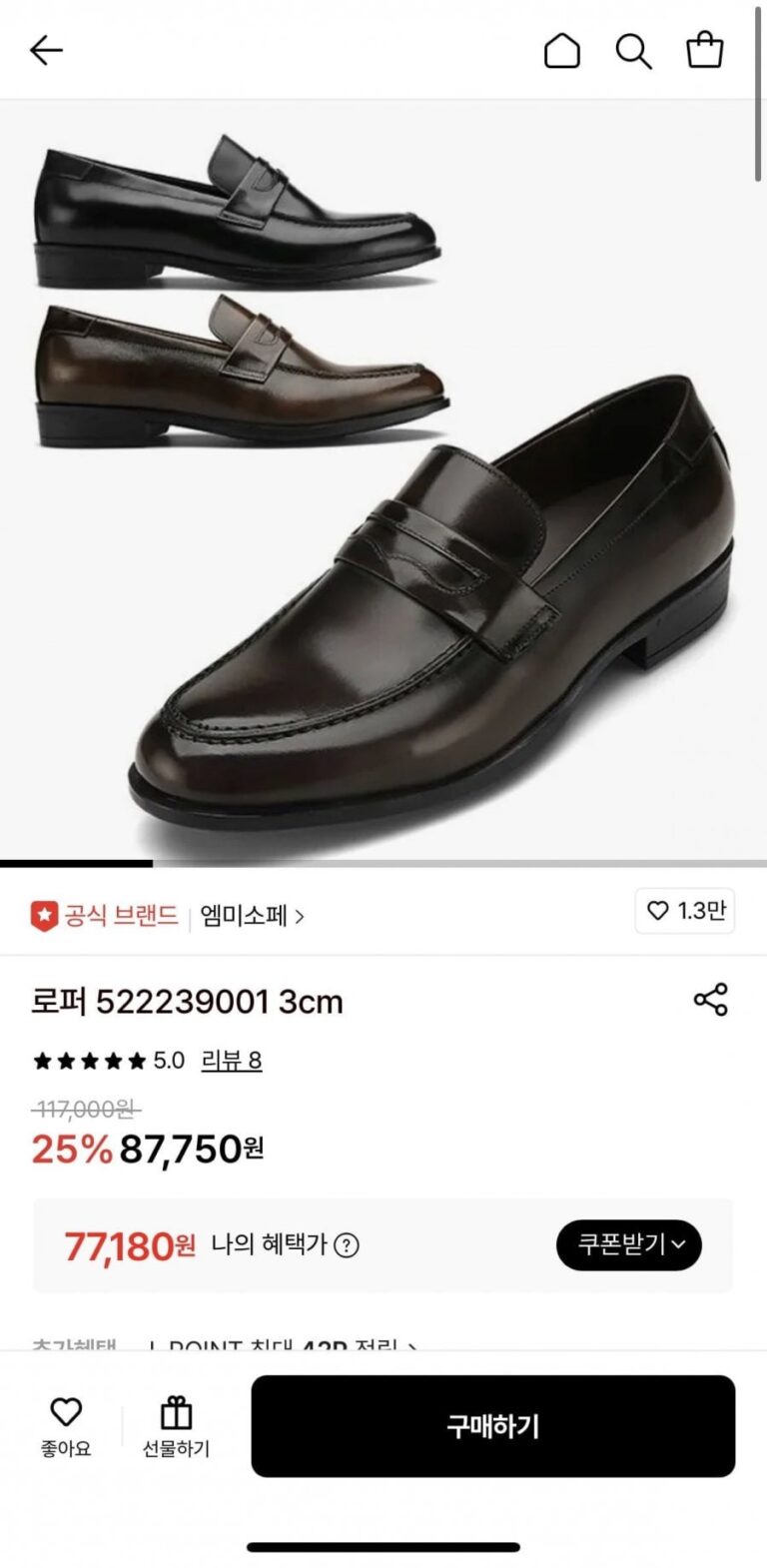Tap the 나의 혜택가 question mark icon

point(347,1245)
